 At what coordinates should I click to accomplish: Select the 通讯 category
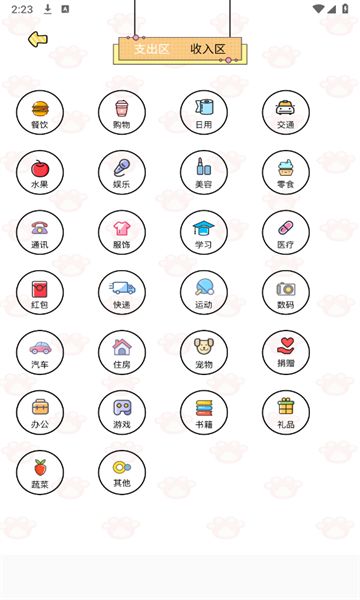(x=40, y=233)
